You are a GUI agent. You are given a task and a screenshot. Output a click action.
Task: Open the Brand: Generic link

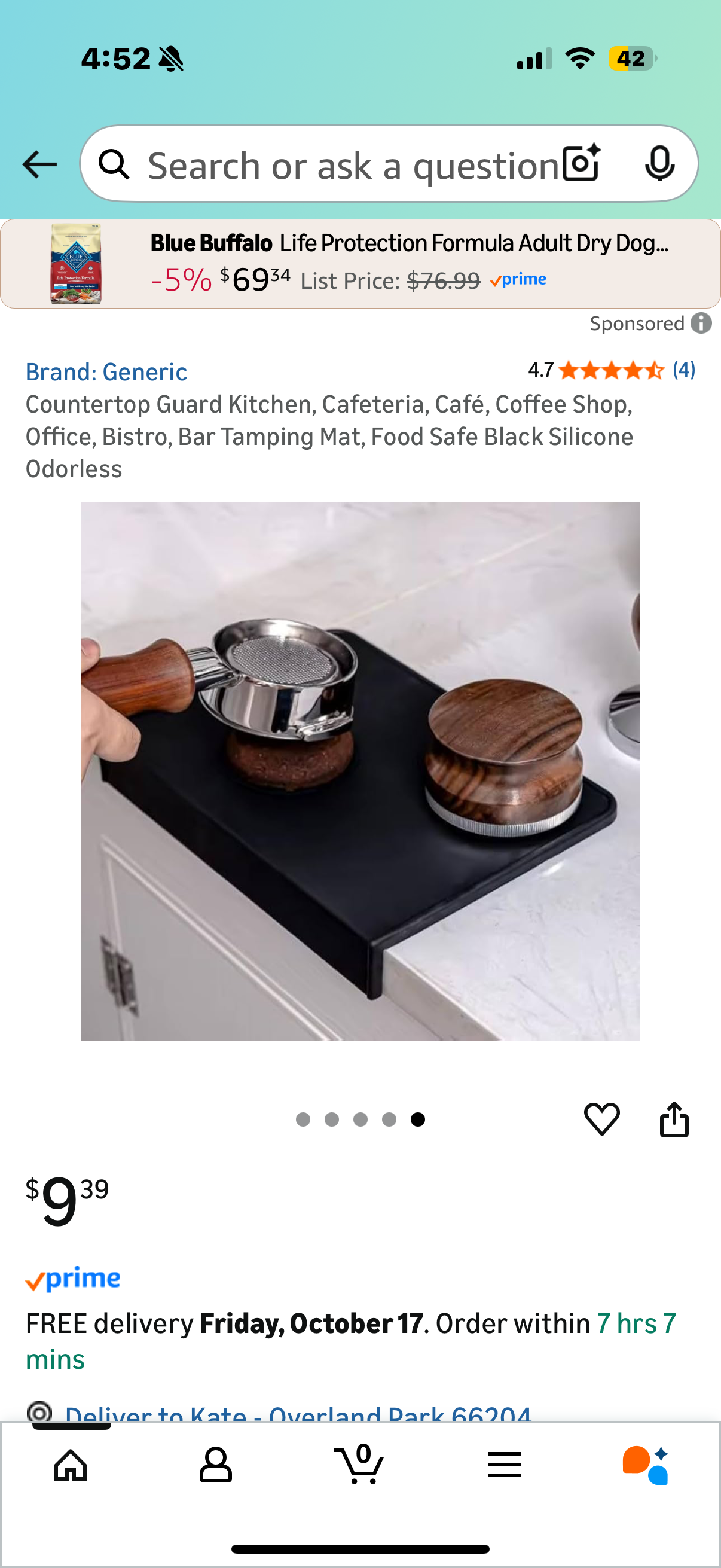tap(106, 372)
